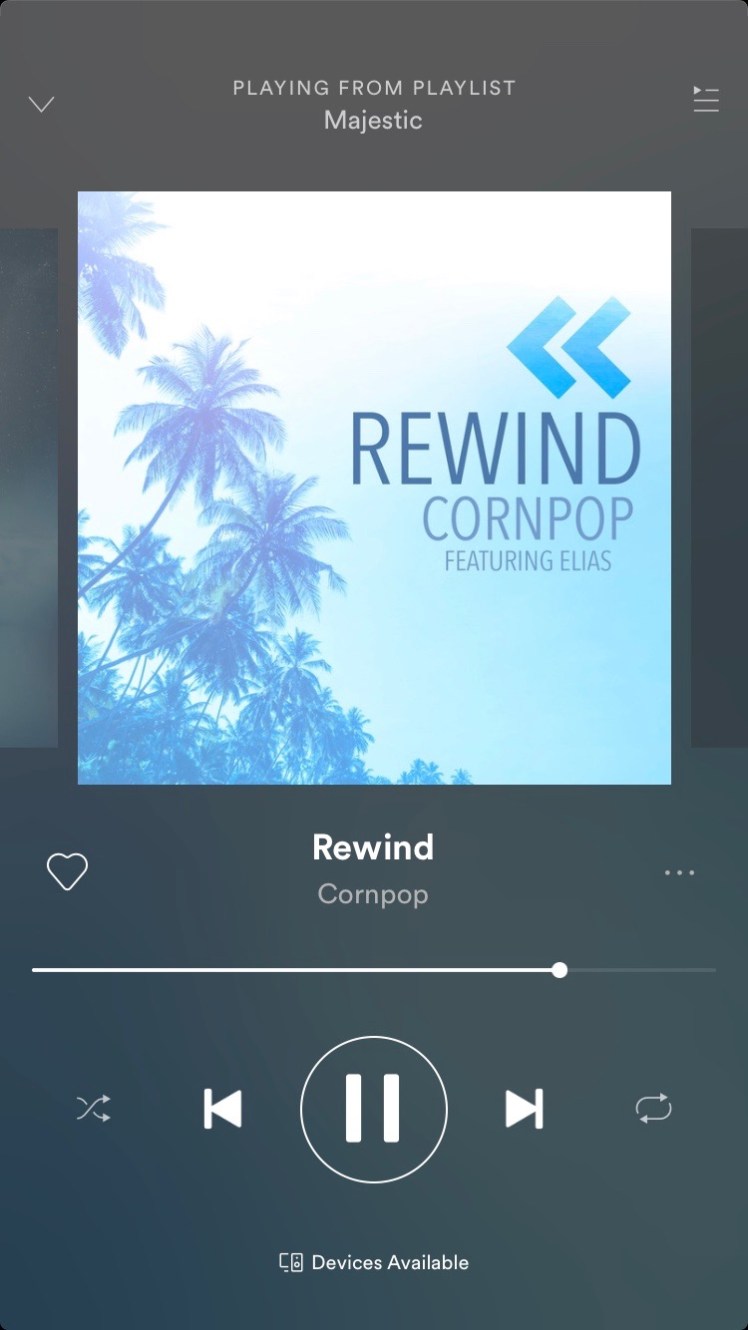The width and height of the screenshot is (748, 1330).
Task: Open the artist Cornpop
Action: coord(373,893)
